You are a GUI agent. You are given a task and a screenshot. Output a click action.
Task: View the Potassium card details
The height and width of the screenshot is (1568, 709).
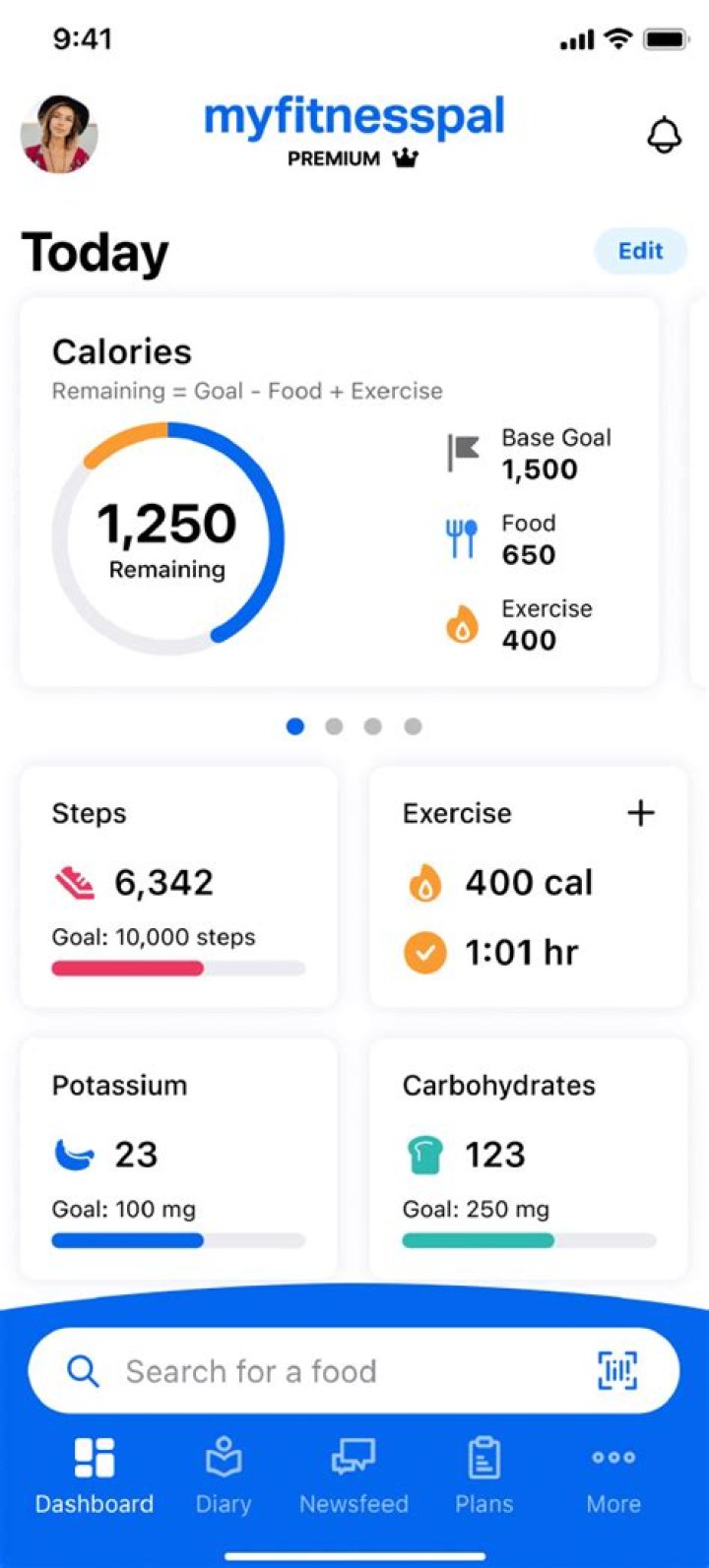(178, 1158)
